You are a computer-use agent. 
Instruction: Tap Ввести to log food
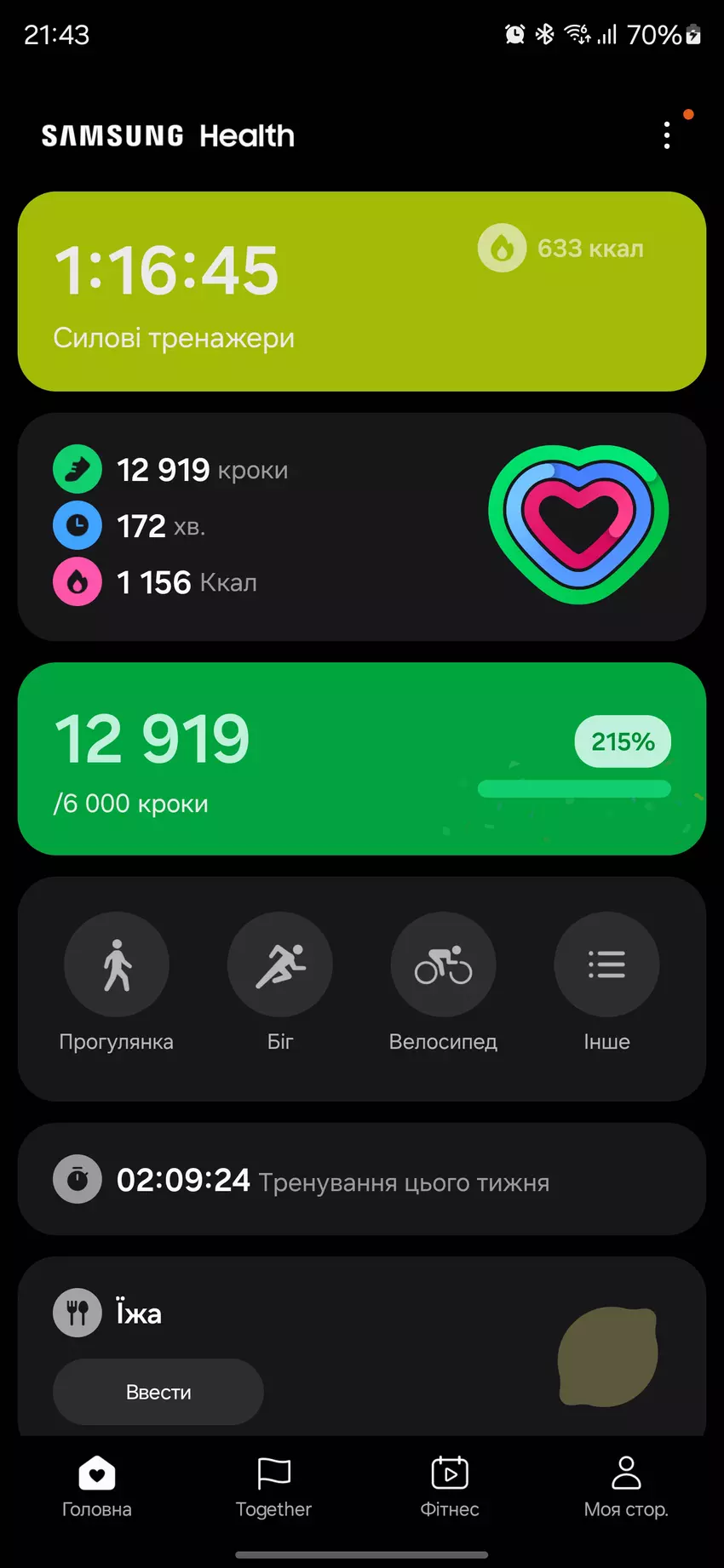158,1392
